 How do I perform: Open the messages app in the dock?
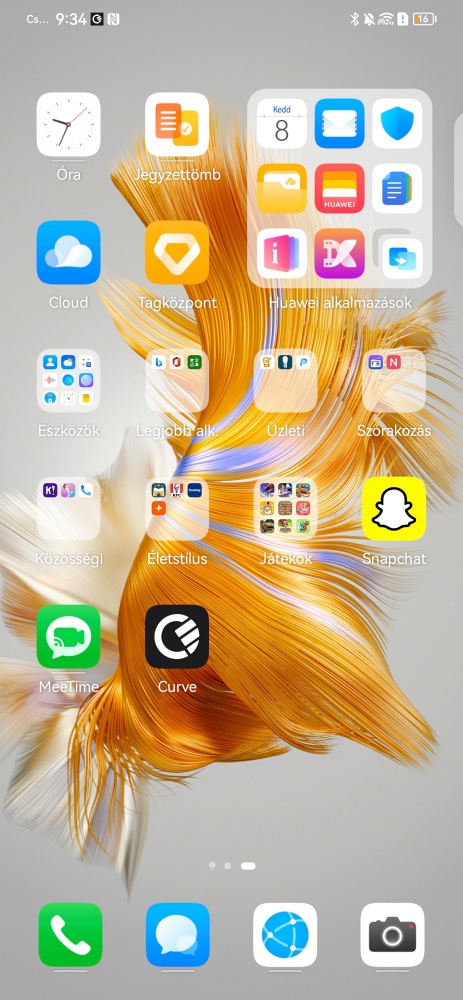click(177, 935)
